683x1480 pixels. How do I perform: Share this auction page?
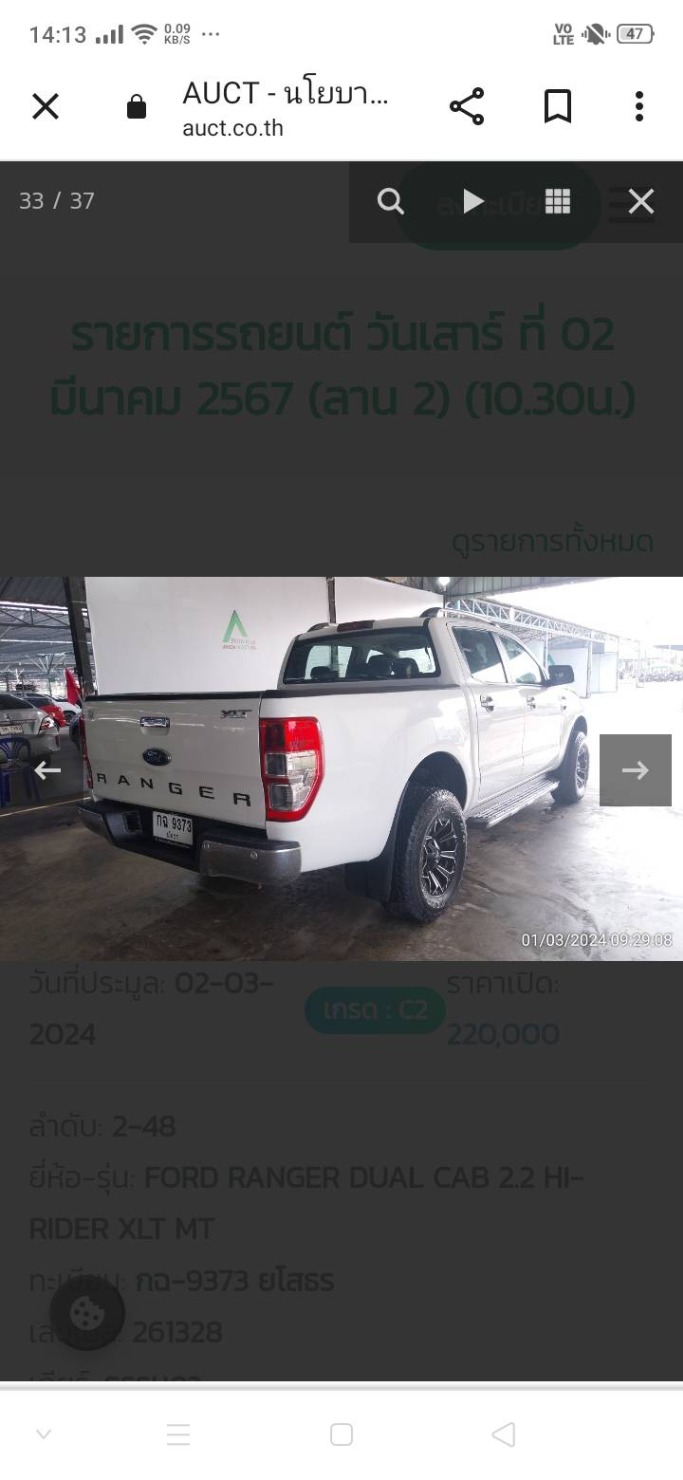pyautogui.click(x=466, y=106)
